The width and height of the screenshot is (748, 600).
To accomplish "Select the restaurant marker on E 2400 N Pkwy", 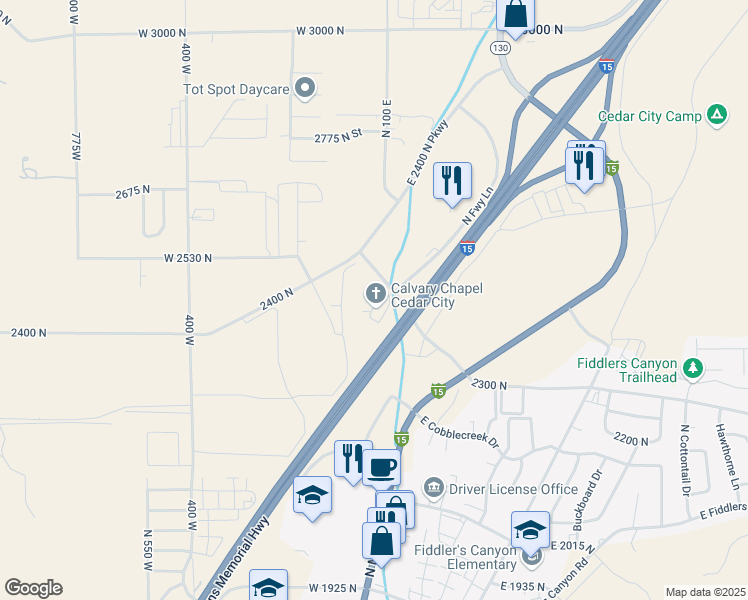I will coord(452,181).
